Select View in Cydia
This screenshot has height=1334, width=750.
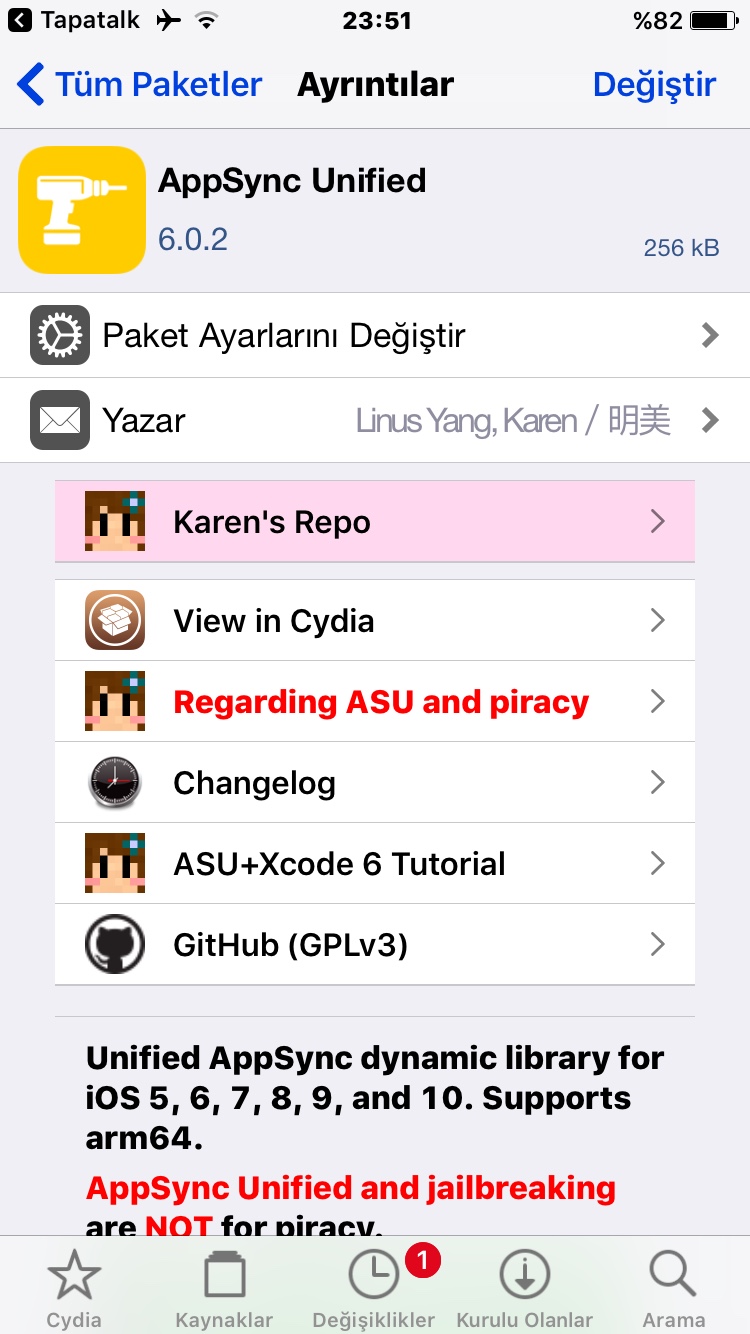375,621
